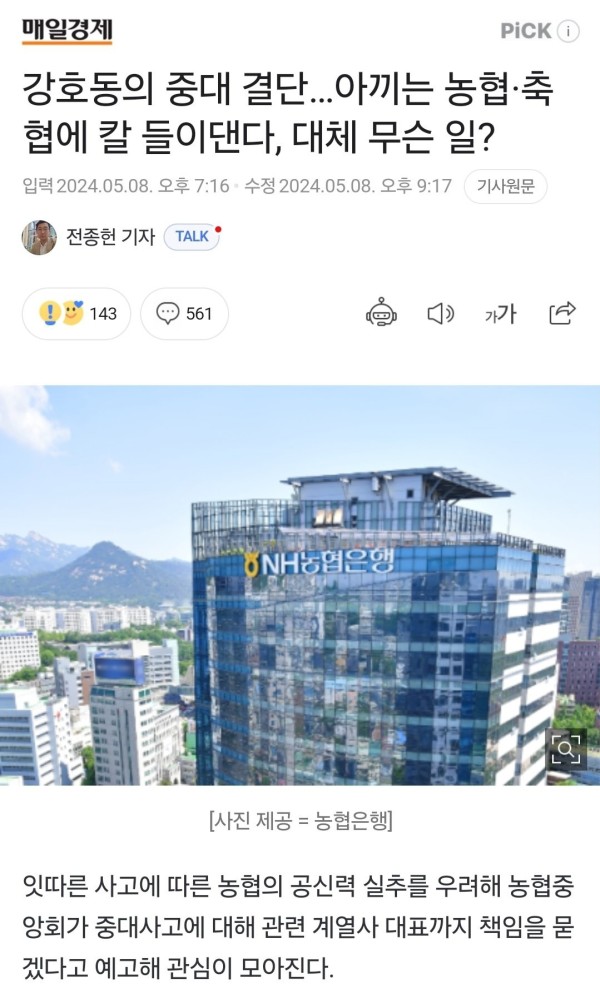Screen dimensions: 600x1008
Task: Open the AI summary robot icon
Action: [381, 313]
